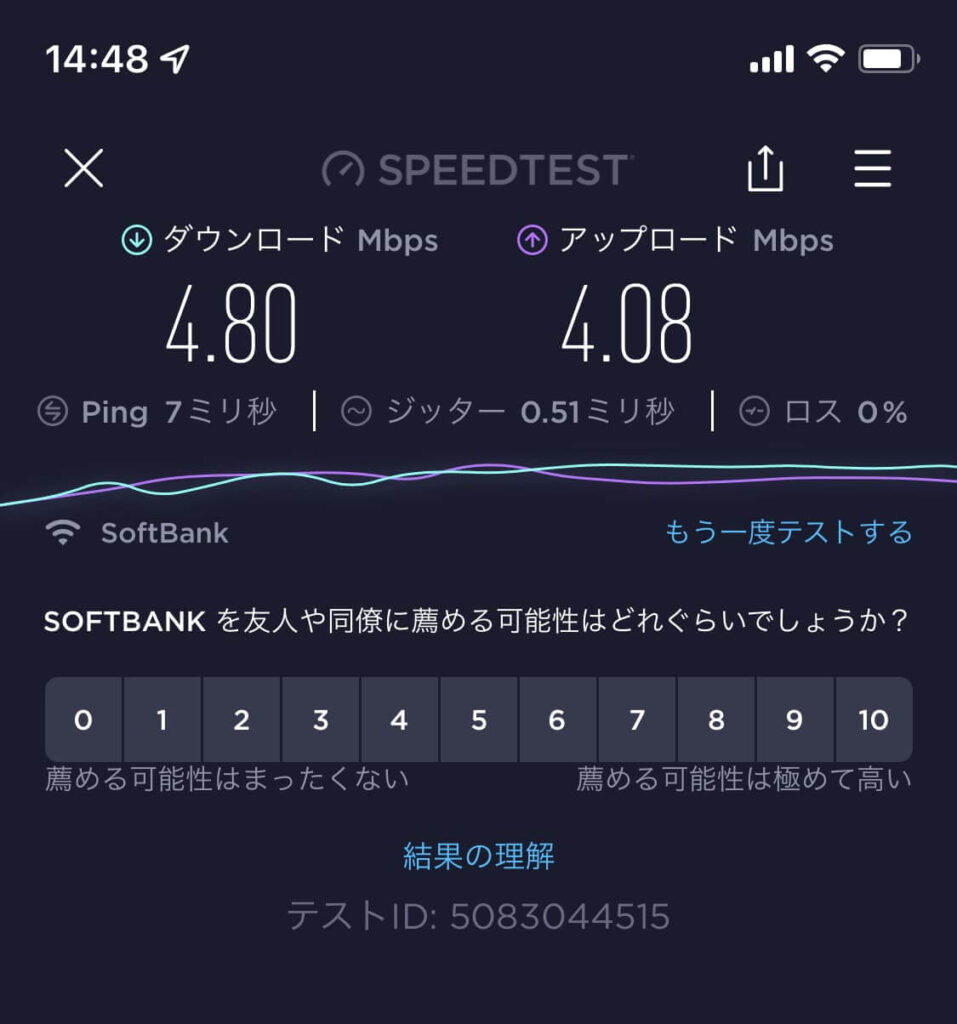
Task: Pick rating 5 for SoftBank
Action: 478,720
